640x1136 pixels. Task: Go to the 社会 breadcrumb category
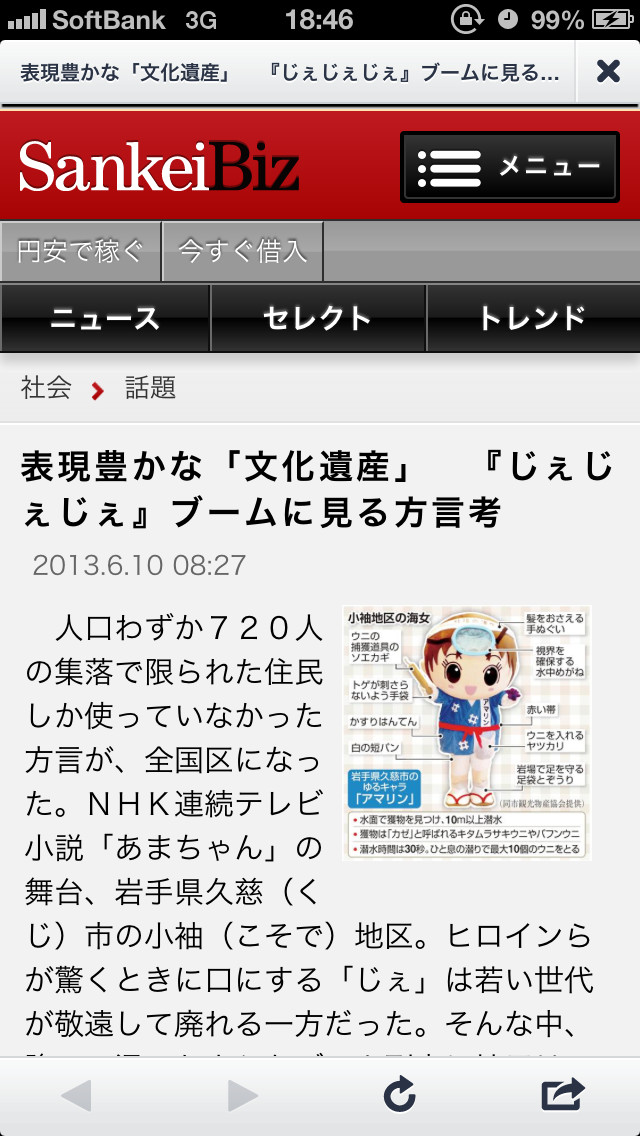point(47,388)
